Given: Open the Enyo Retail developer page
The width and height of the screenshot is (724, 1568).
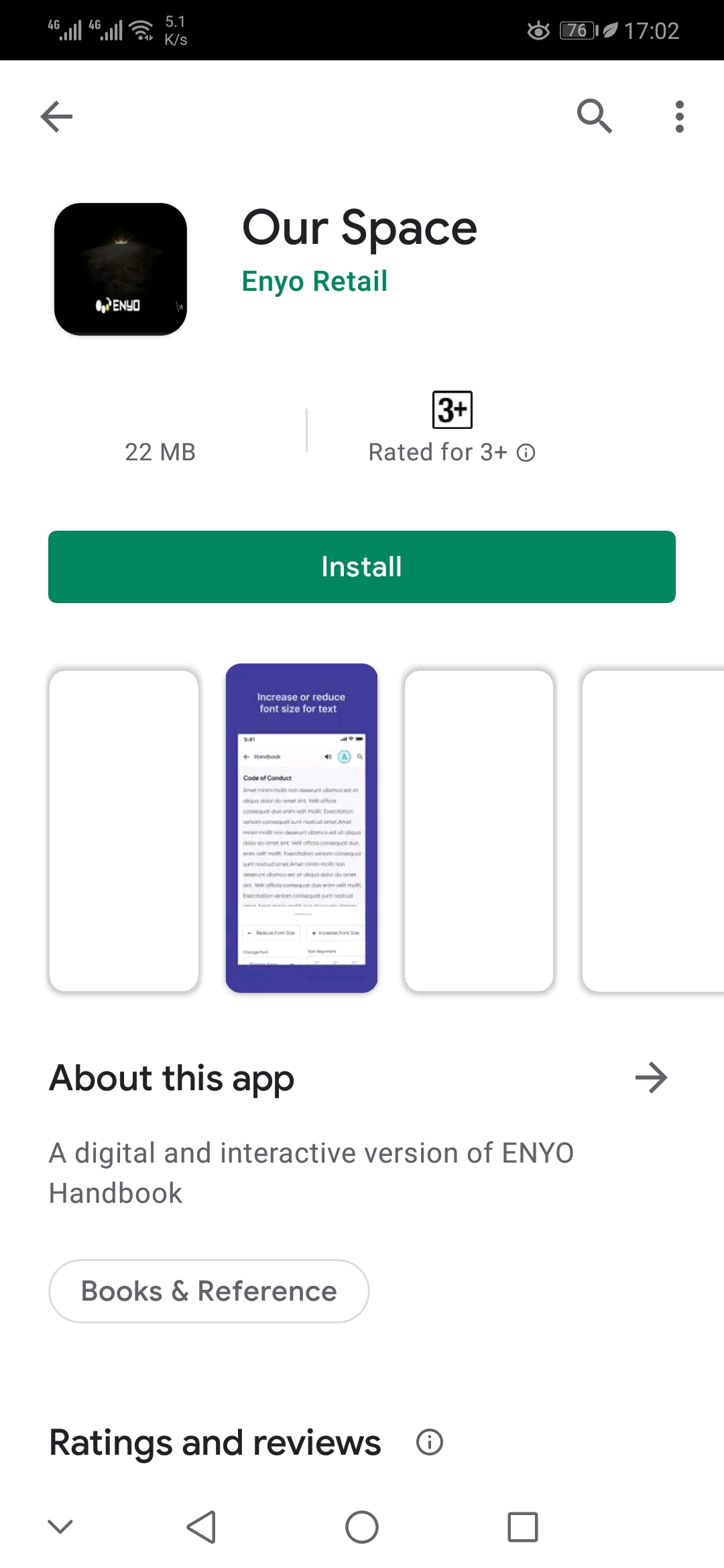Looking at the screenshot, I should coord(314,281).
